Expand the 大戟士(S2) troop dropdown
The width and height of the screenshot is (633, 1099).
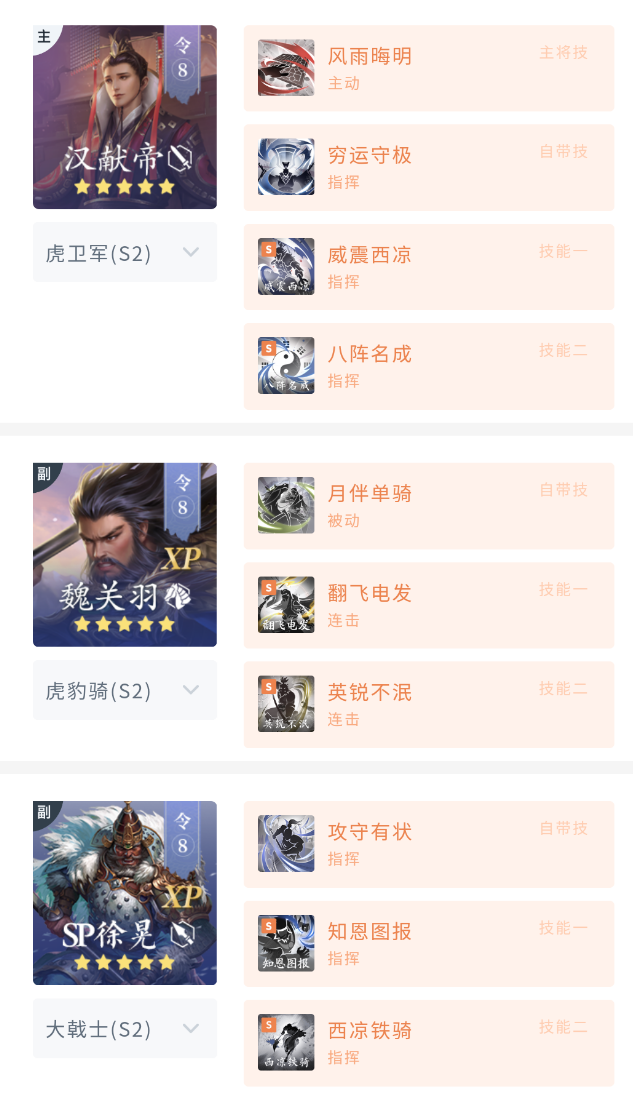coord(125,1028)
